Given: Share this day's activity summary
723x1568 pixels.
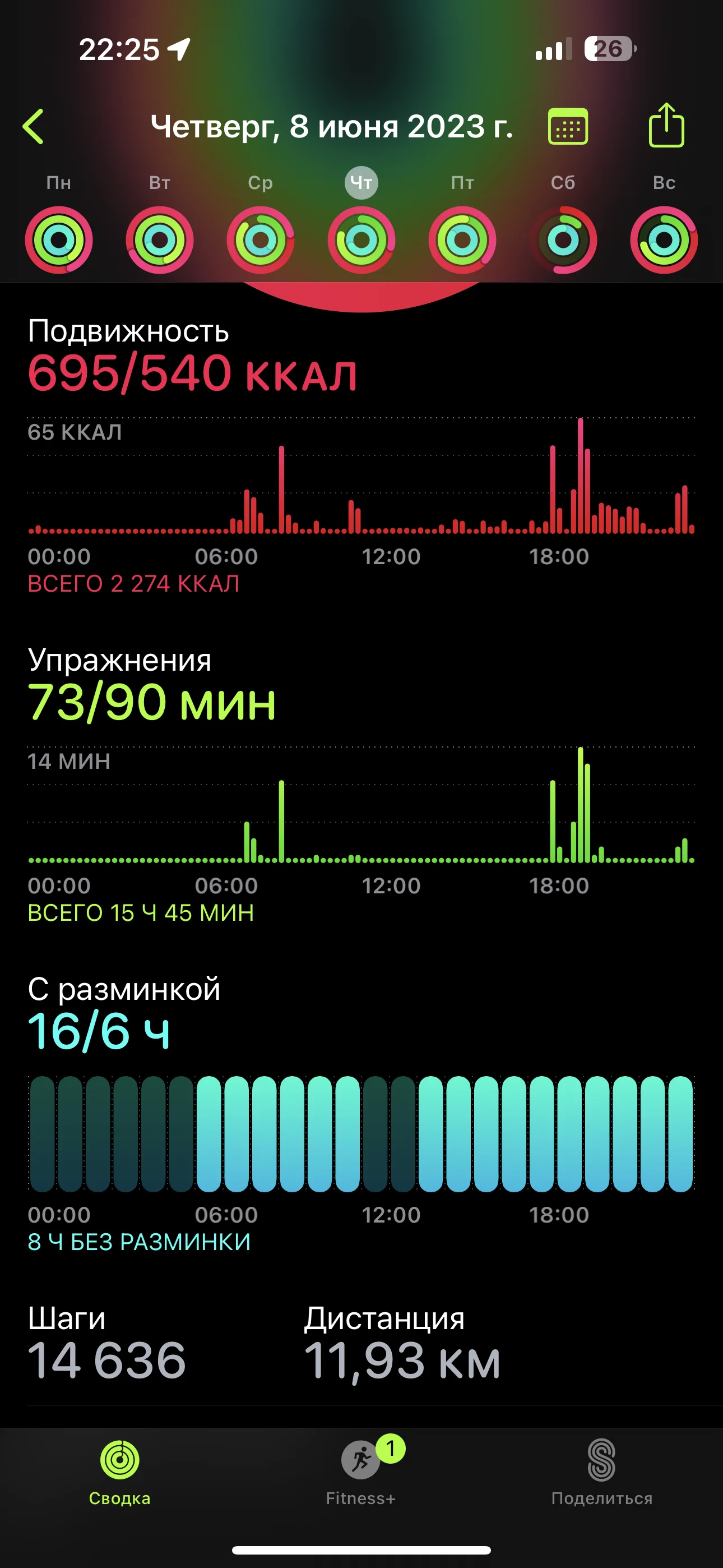Looking at the screenshot, I should coord(666,126).
